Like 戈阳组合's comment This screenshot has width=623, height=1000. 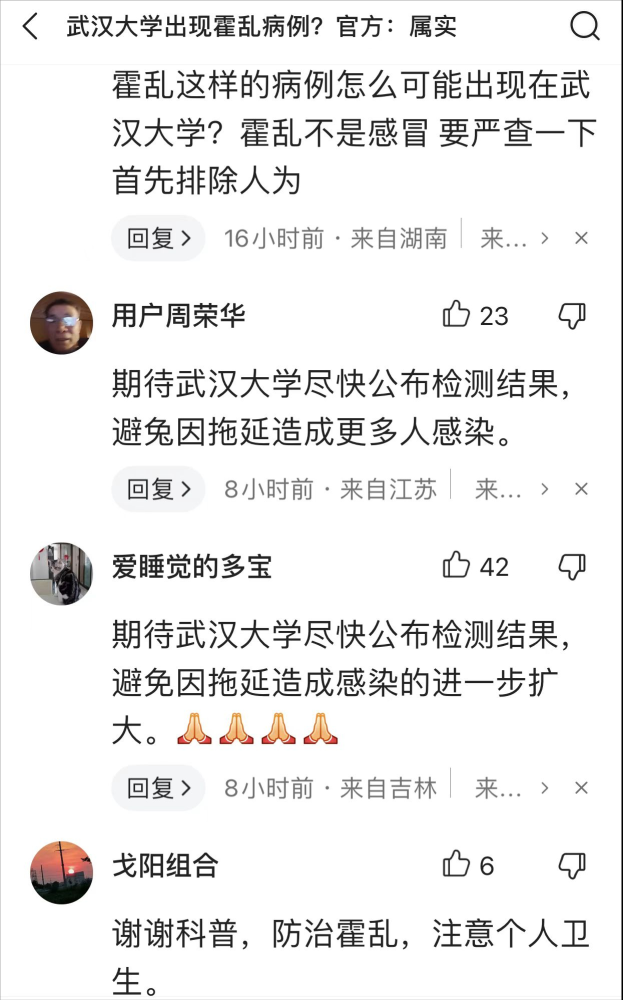(457, 865)
